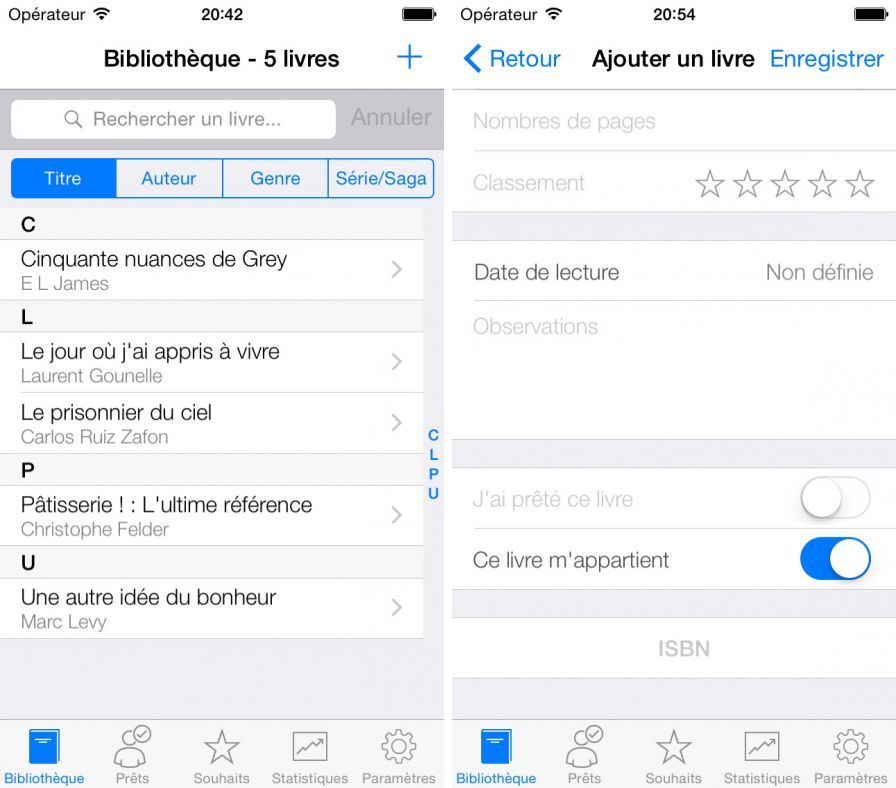This screenshot has height=788, width=896.
Task: Open the Date de lecture row
Action: [673, 272]
